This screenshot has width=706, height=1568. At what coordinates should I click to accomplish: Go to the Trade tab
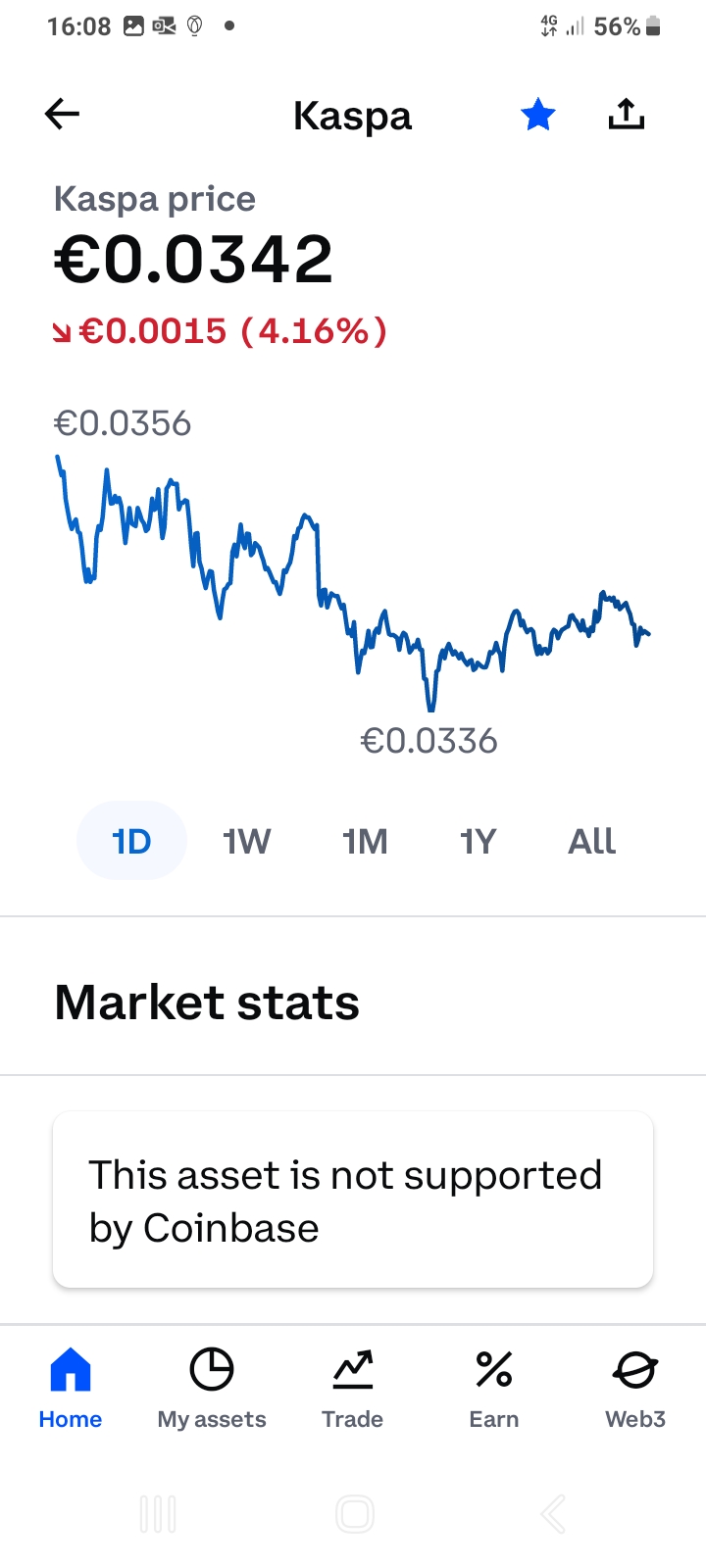point(353,1388)
